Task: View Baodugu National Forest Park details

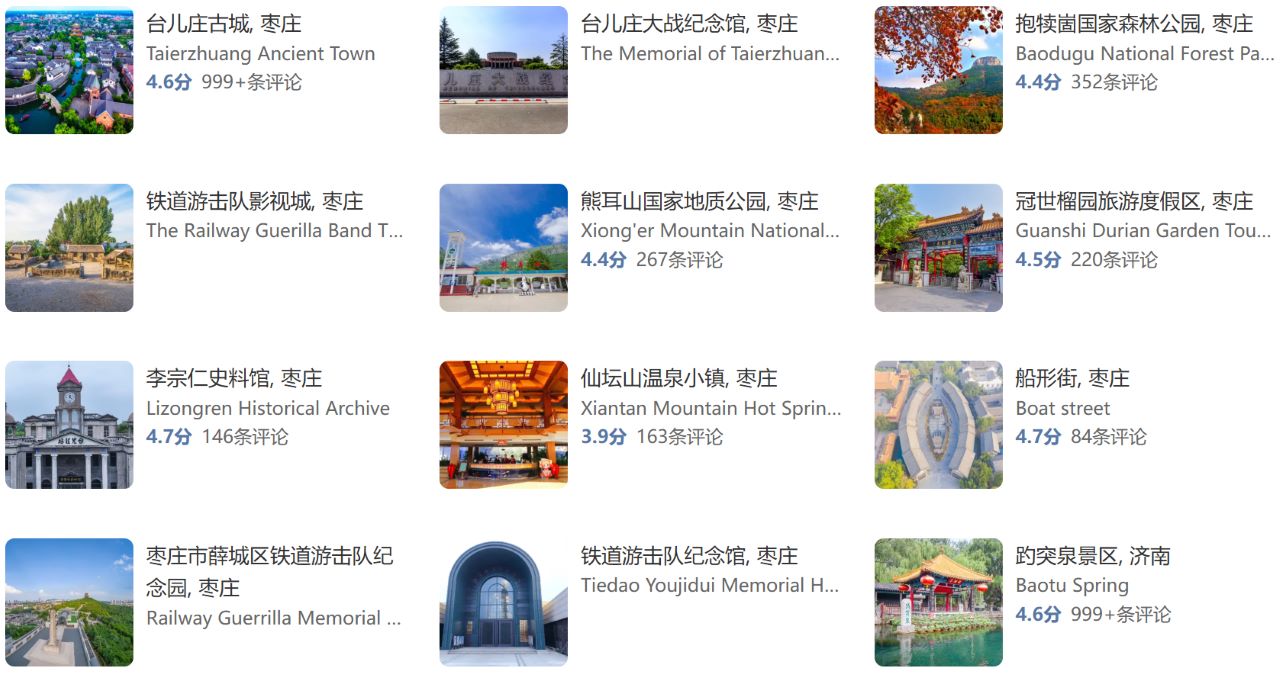Action: [1133, 24]
